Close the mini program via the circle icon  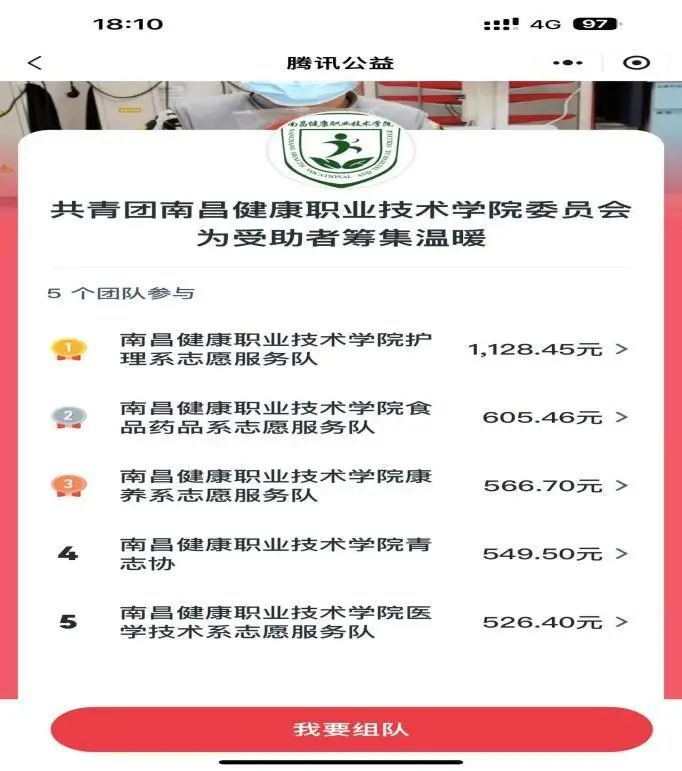(x=636, y=63)
